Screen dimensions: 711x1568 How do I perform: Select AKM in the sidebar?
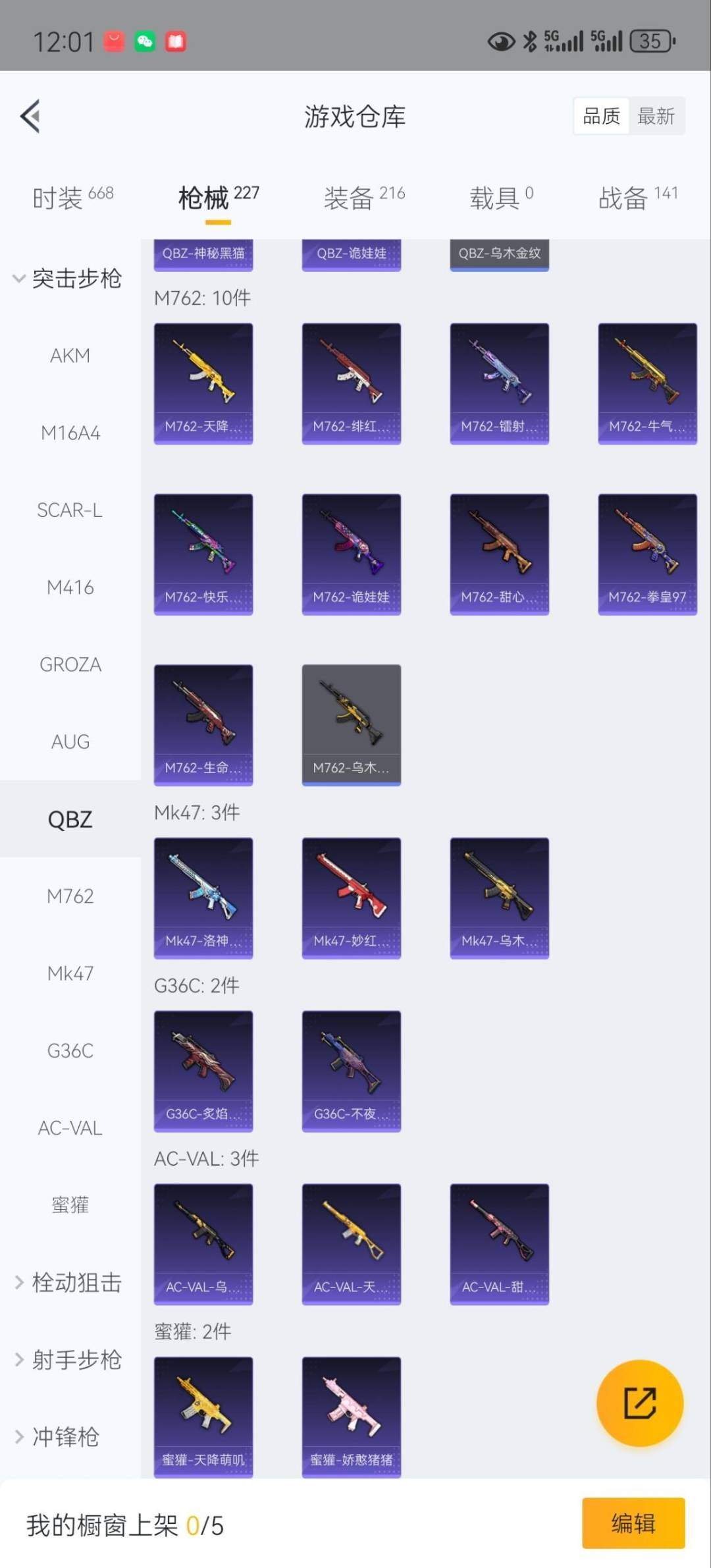point(70,356)
